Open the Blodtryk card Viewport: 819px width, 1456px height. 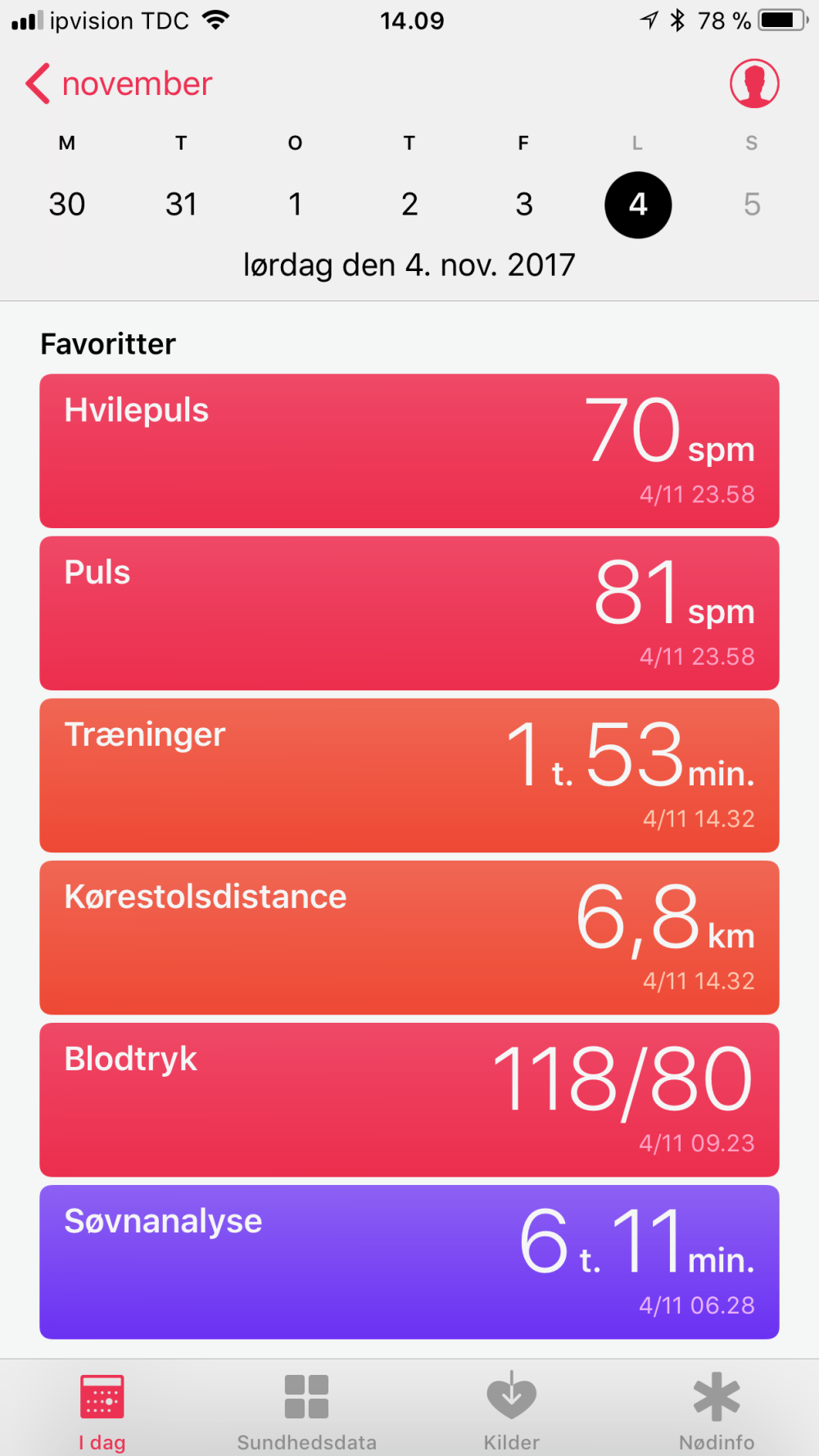tap(409, 1100)
